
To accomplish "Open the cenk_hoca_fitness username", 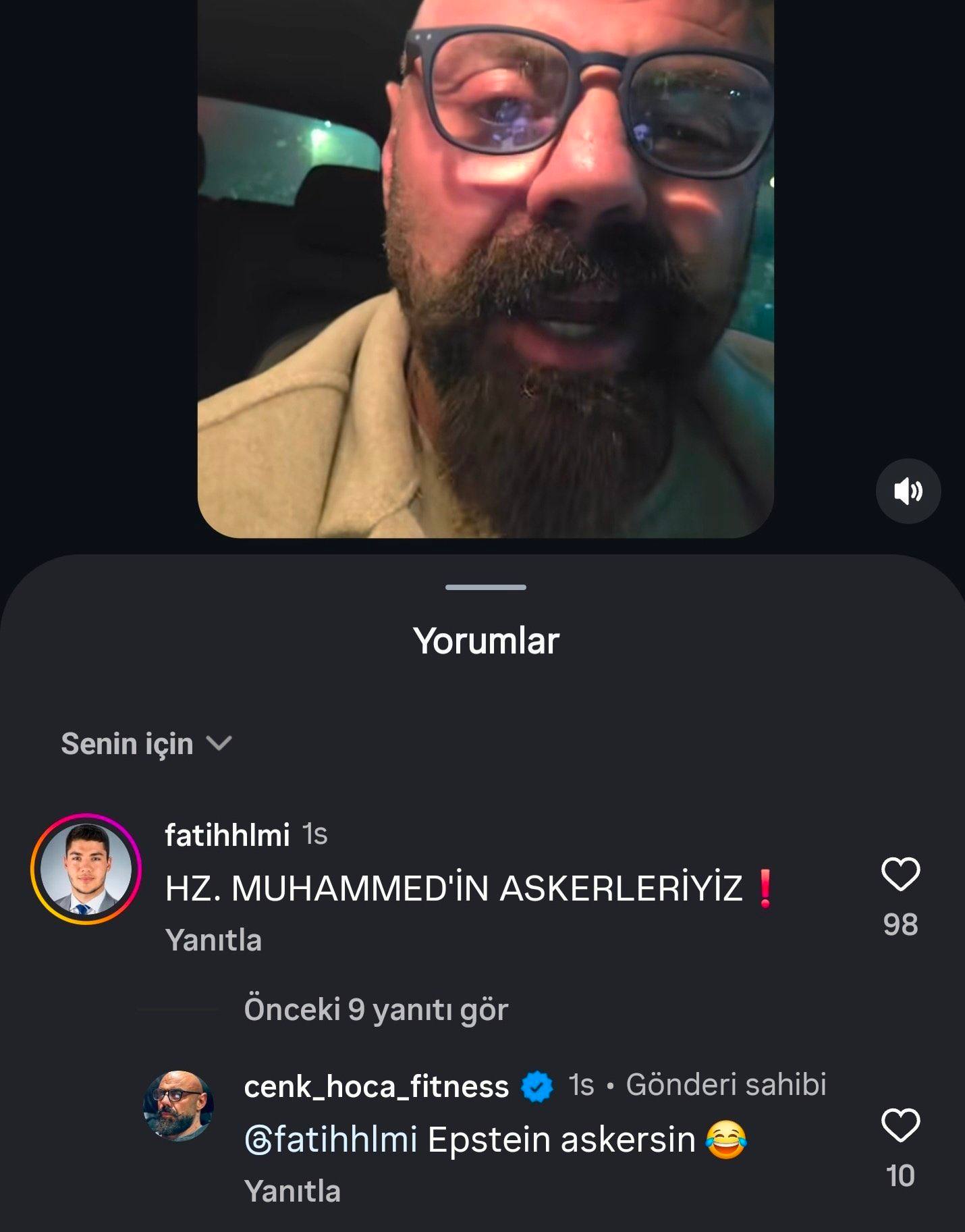I will click(376, 1087).
